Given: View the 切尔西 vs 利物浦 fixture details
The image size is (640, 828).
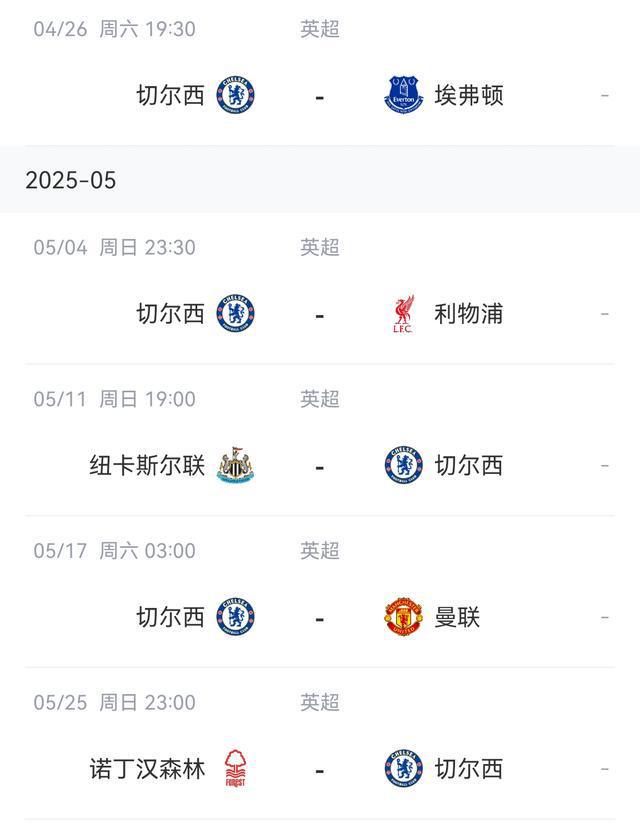Looking at the screenshot, I should tap(320, 314).
